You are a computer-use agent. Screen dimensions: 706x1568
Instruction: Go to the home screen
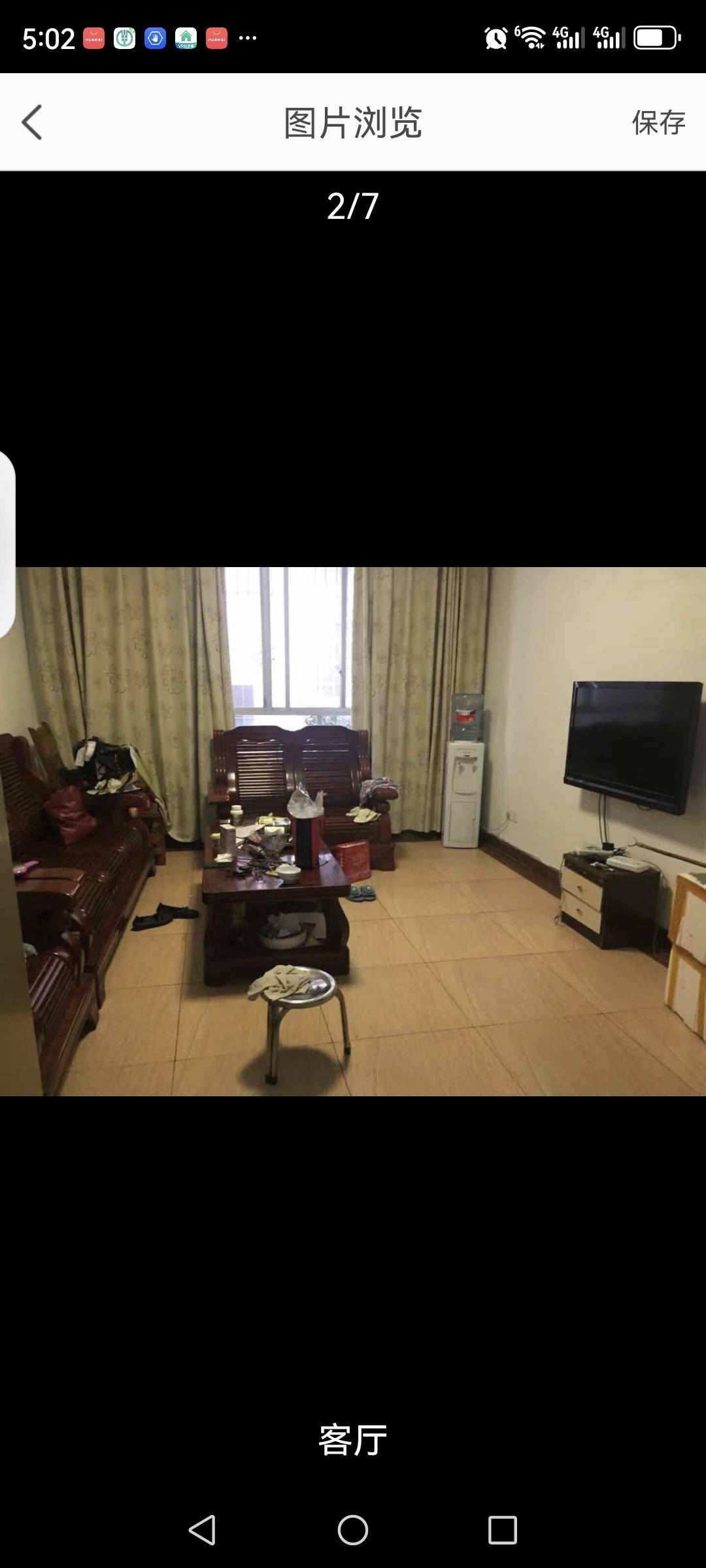[x=353, y=1529]
